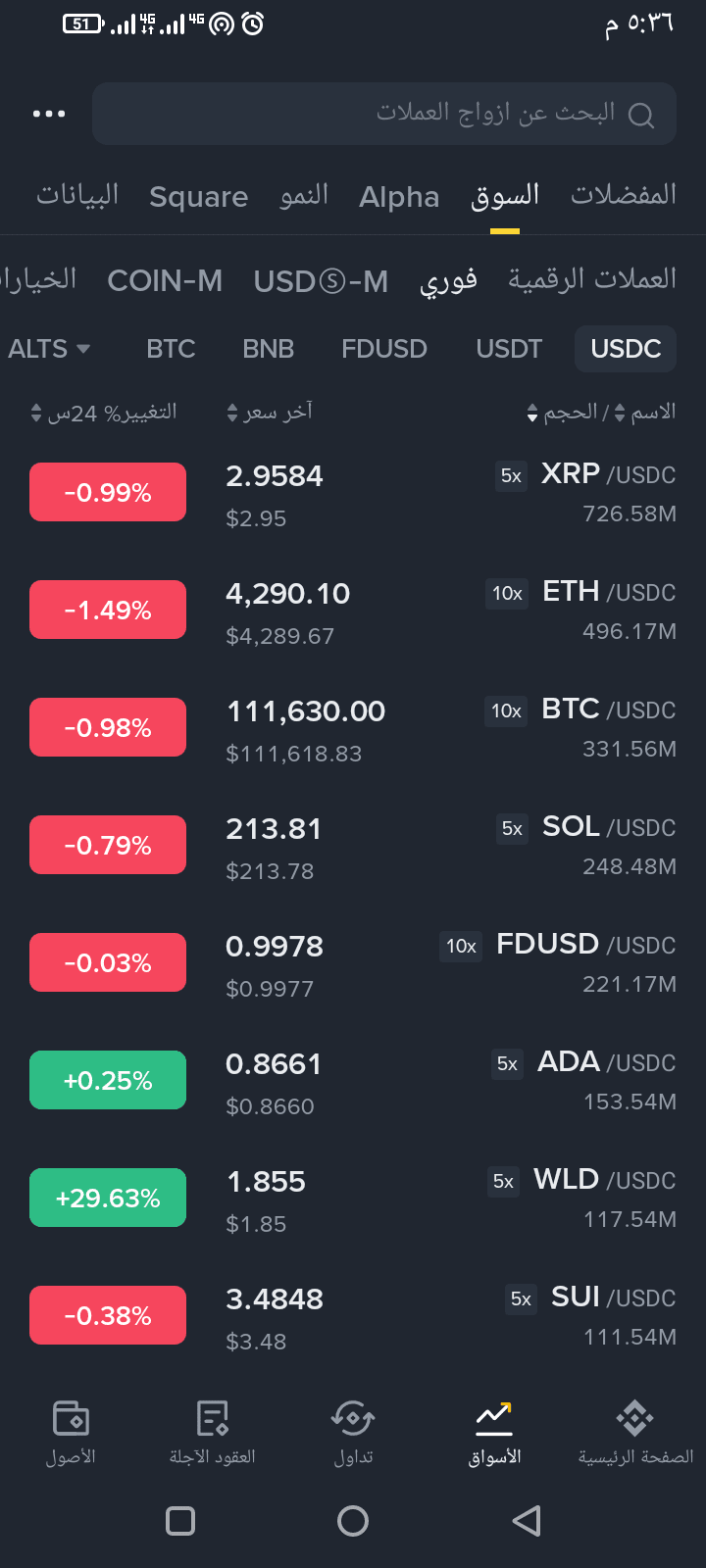This screenshot has width=706, height=1568.
Task: Open the XRP/USDC pair
Action: pyautogui.click(x=353, y=493)
